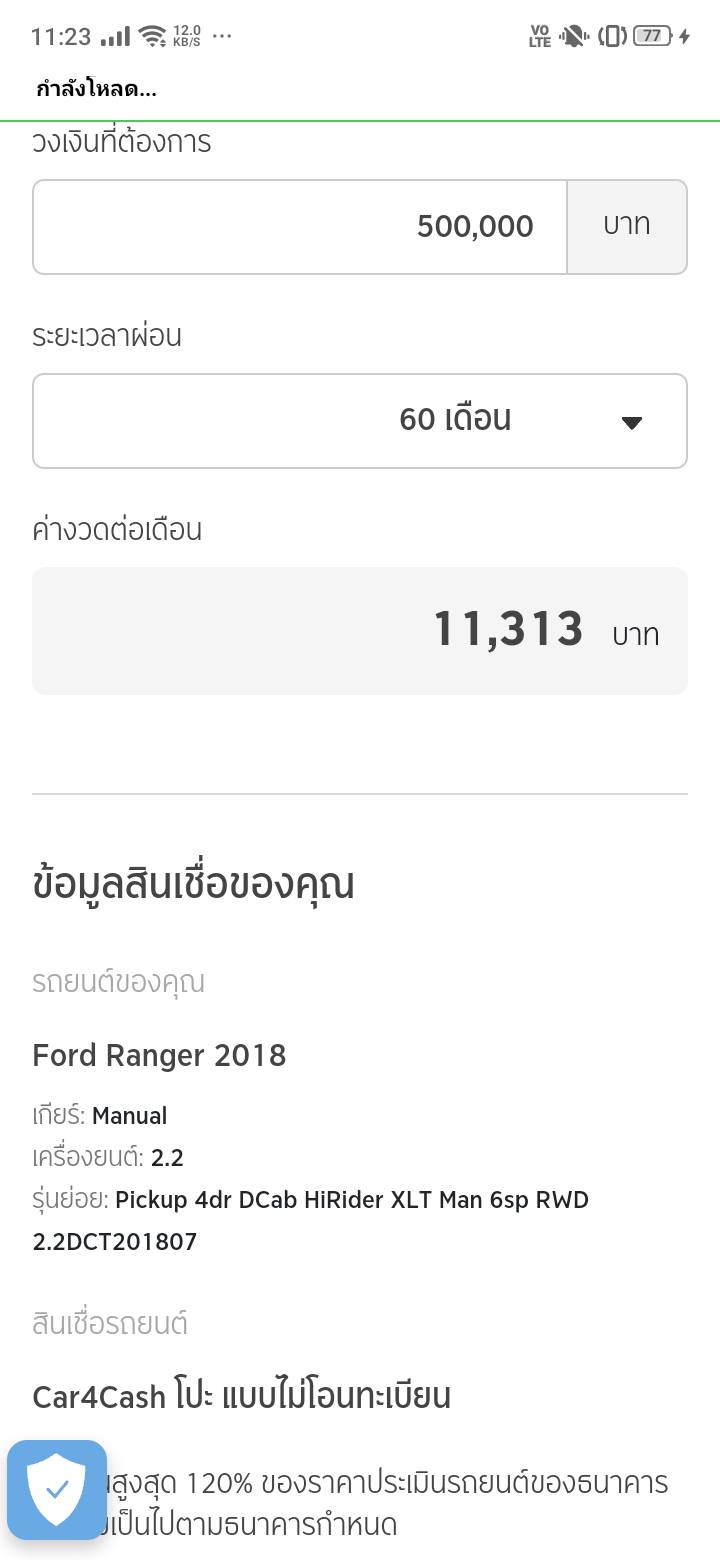This screenshot has height=1560, width=720.
Task: Edit the 500,000 loan amount field
Action: click(x=300, y=227)
